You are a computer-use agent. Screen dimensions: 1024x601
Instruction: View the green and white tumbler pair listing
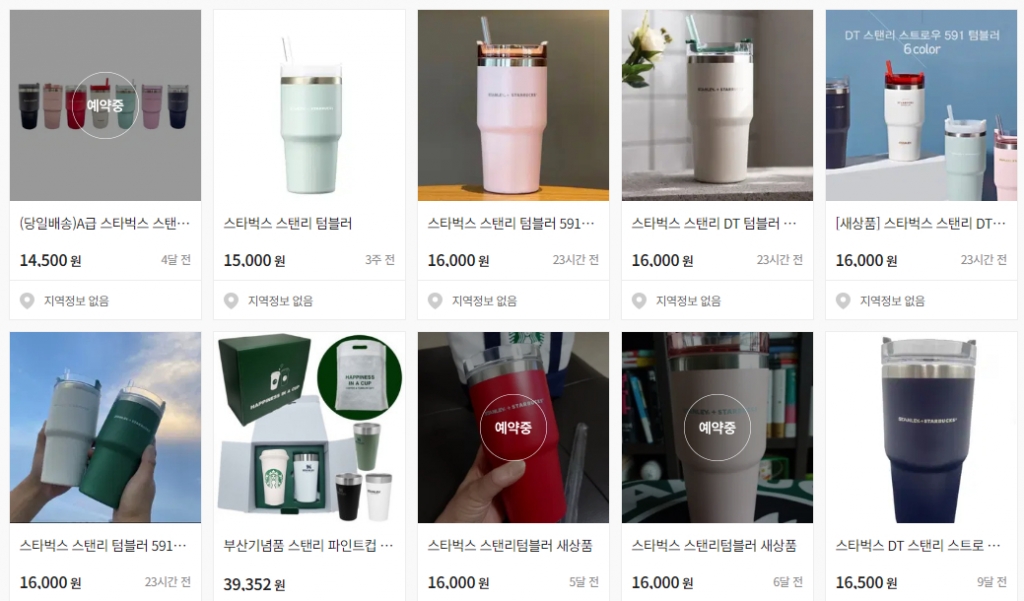click(105, 545)
